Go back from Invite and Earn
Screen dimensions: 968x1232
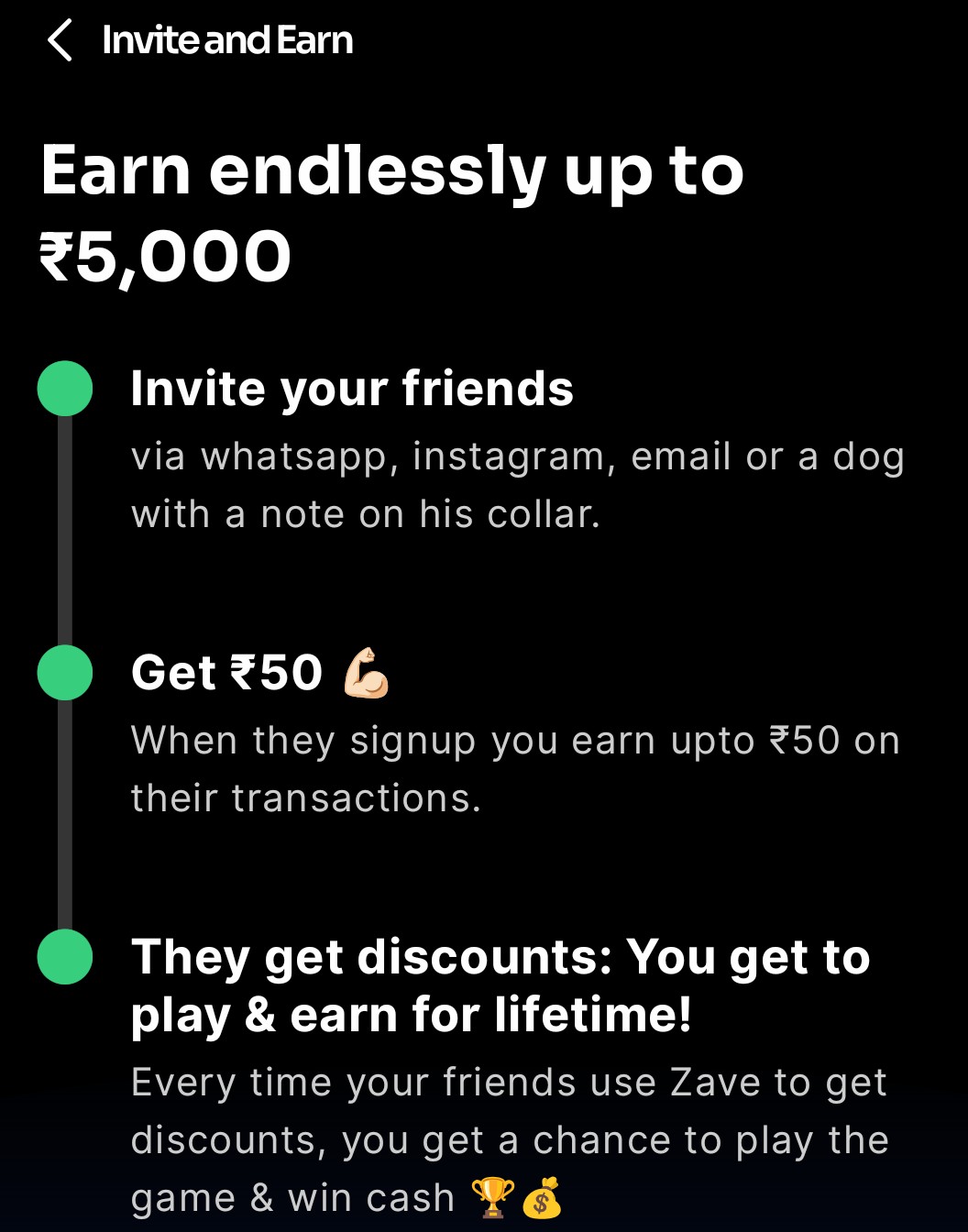60,41
